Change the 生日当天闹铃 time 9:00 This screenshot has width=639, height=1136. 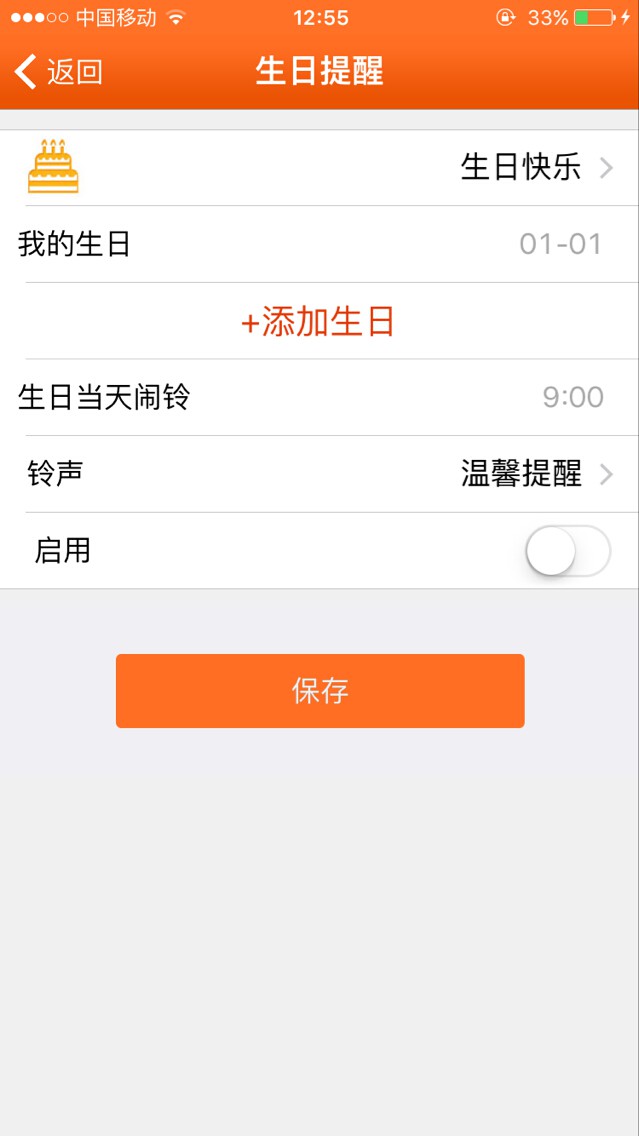click(x=572, y=398)
